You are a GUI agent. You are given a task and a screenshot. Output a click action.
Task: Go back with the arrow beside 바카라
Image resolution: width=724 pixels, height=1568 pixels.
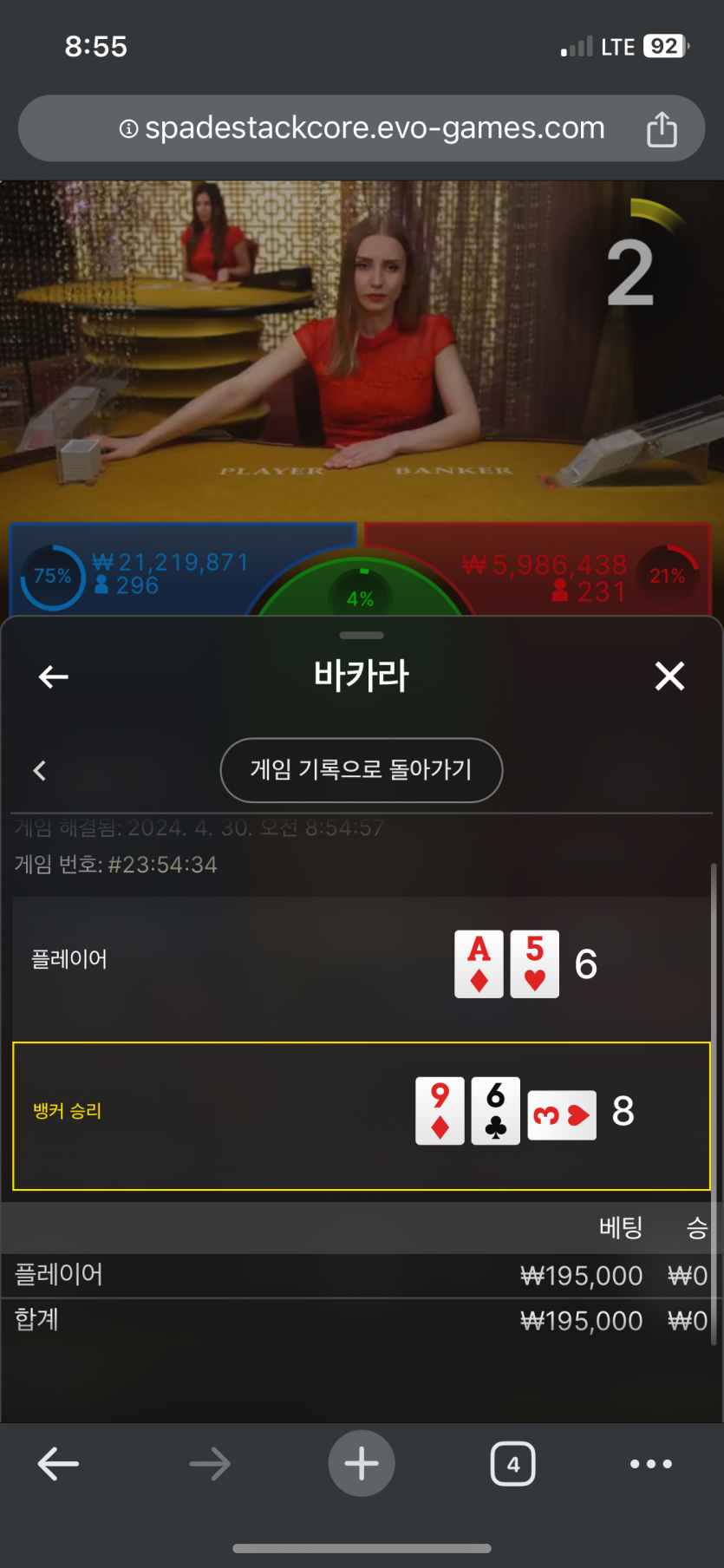point(54,676)
